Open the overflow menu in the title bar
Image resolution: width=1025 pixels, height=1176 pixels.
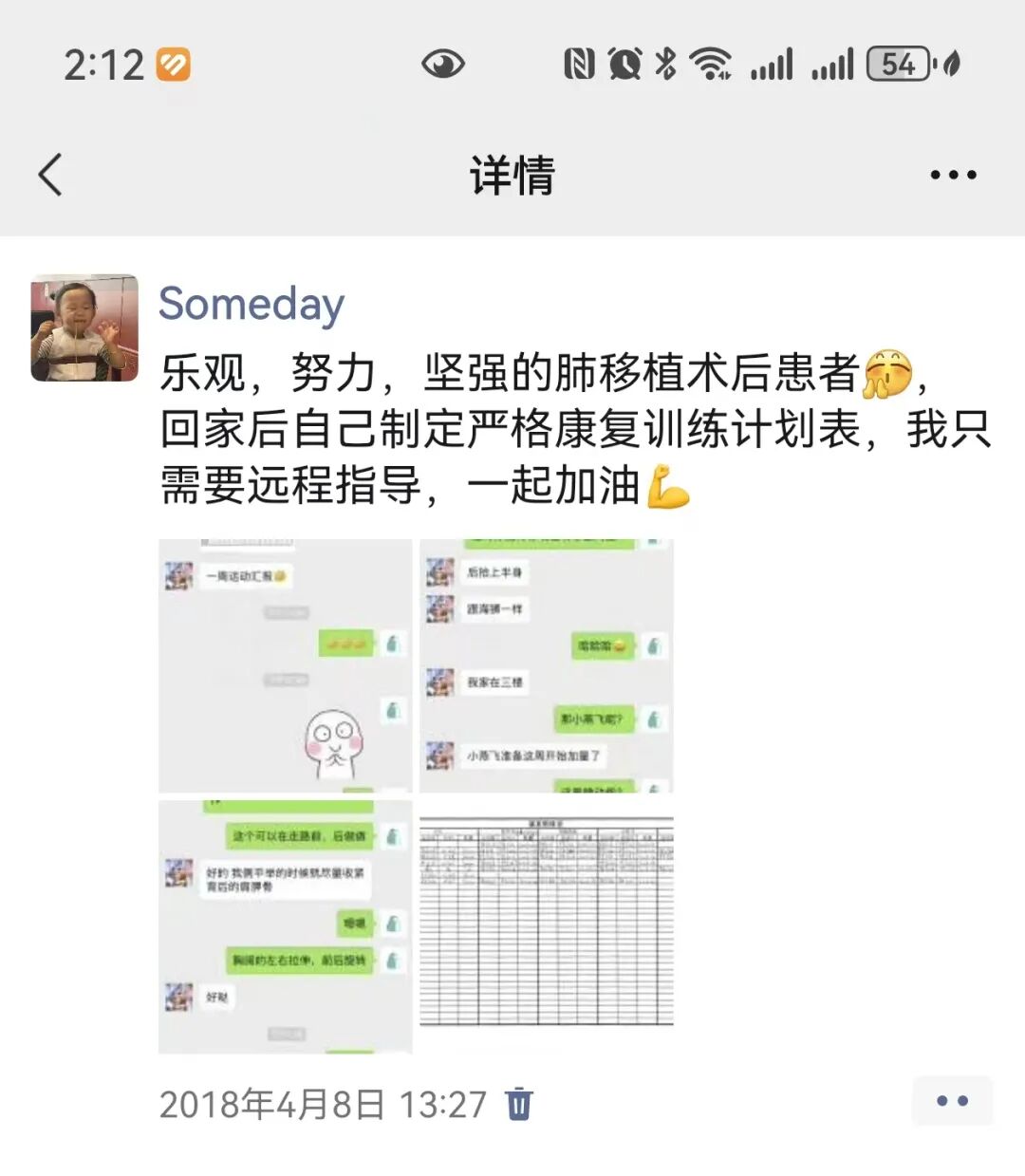(953, 175)
